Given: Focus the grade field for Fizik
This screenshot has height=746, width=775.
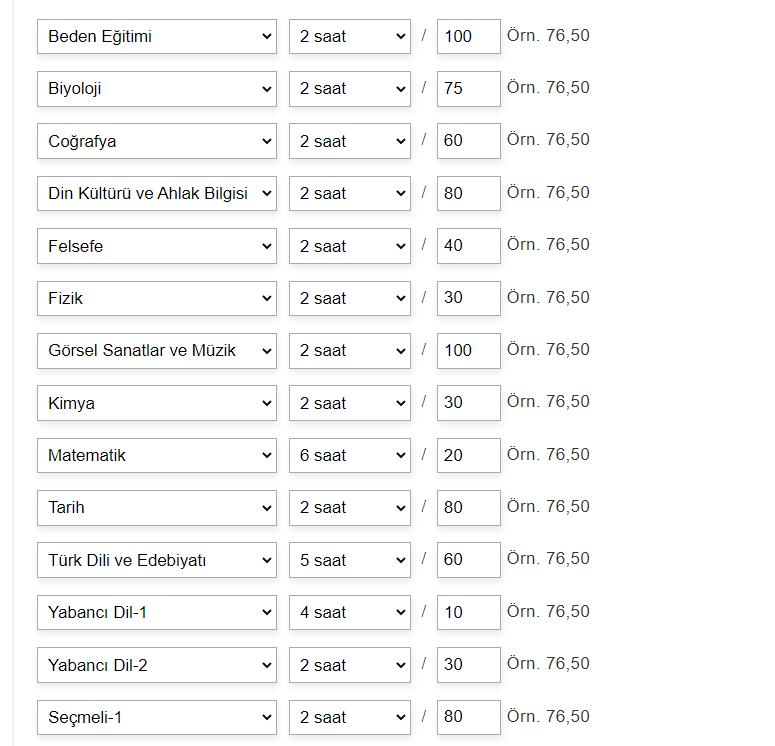Looking at the screenshot, I should (468, 298).
